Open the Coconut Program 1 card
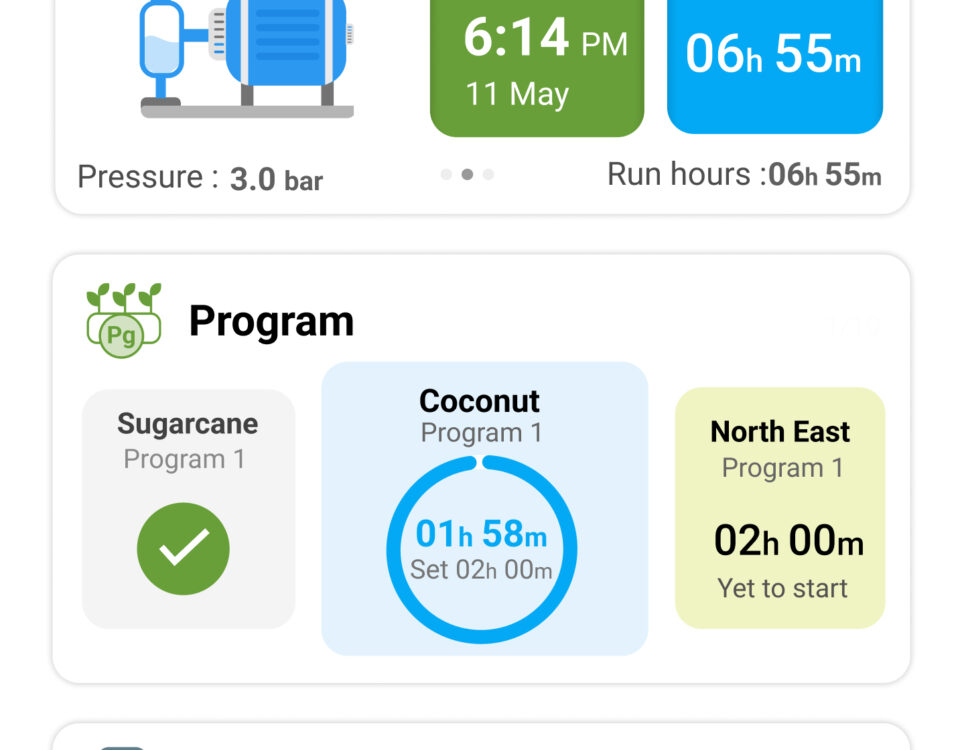Image resolution: width=960 pixels, height=750 pixels. pyautogui.click(x=484, y=509)
